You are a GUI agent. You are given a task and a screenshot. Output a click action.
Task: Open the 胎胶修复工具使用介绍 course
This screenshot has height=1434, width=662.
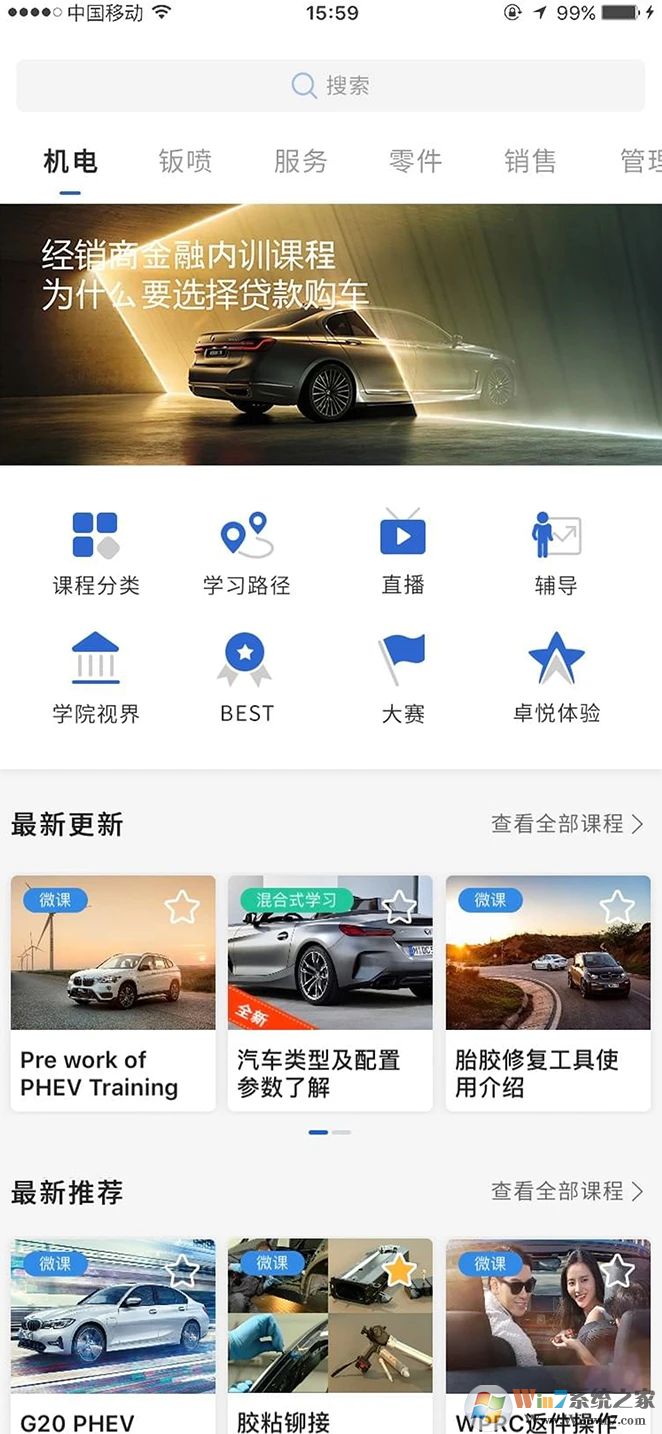pyautogui.click(x=548, y=992)
